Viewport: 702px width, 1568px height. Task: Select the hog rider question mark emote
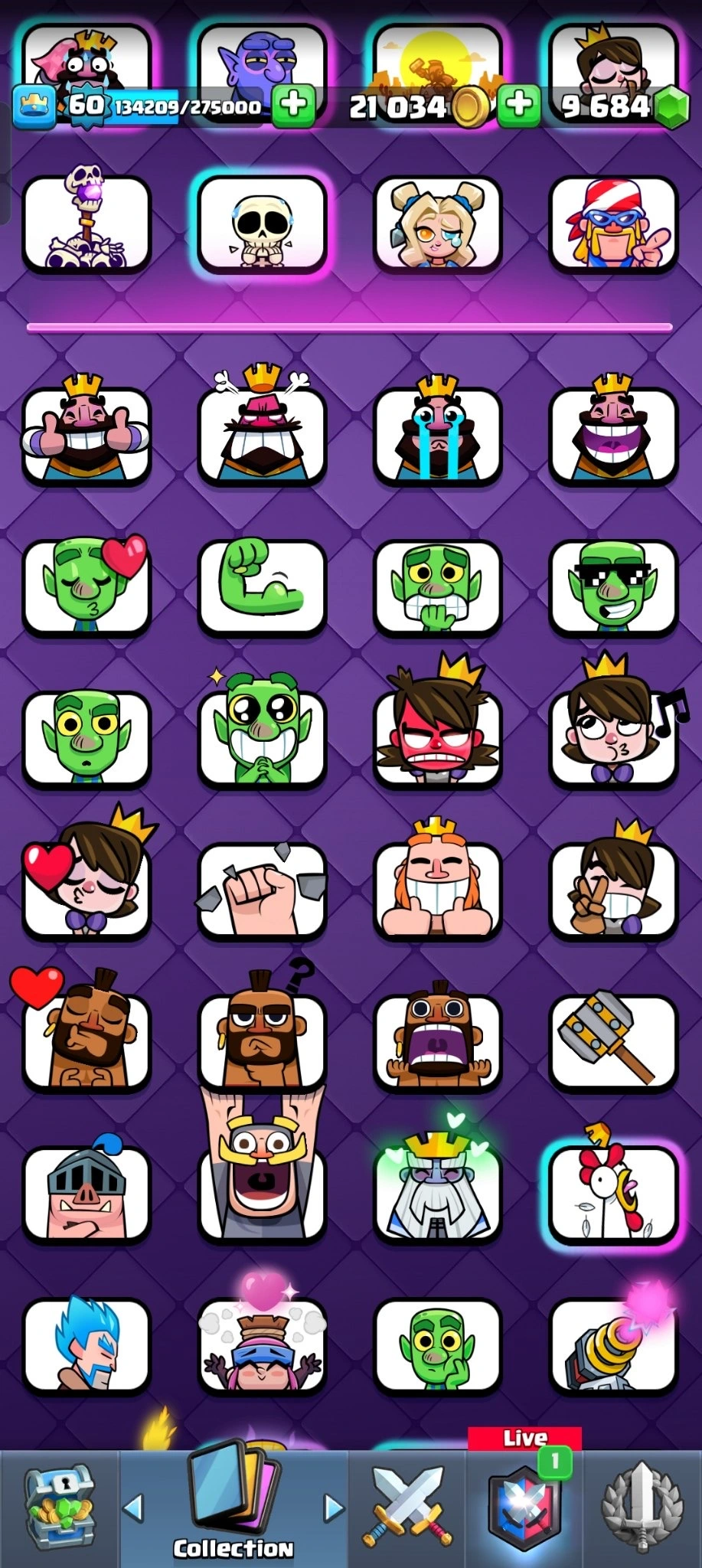click(x=262, y=1041)
